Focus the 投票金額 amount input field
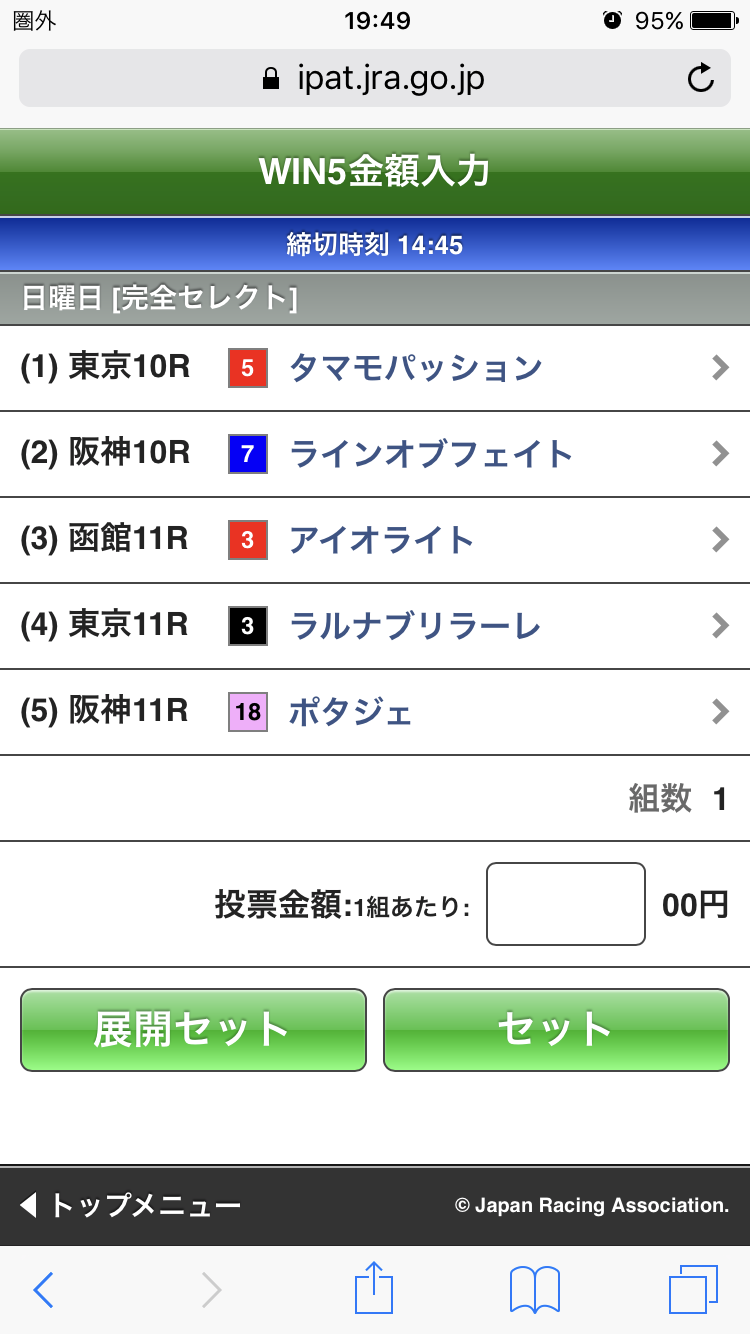This screenshot has height=1334, width=750. [x=565, y=904]
